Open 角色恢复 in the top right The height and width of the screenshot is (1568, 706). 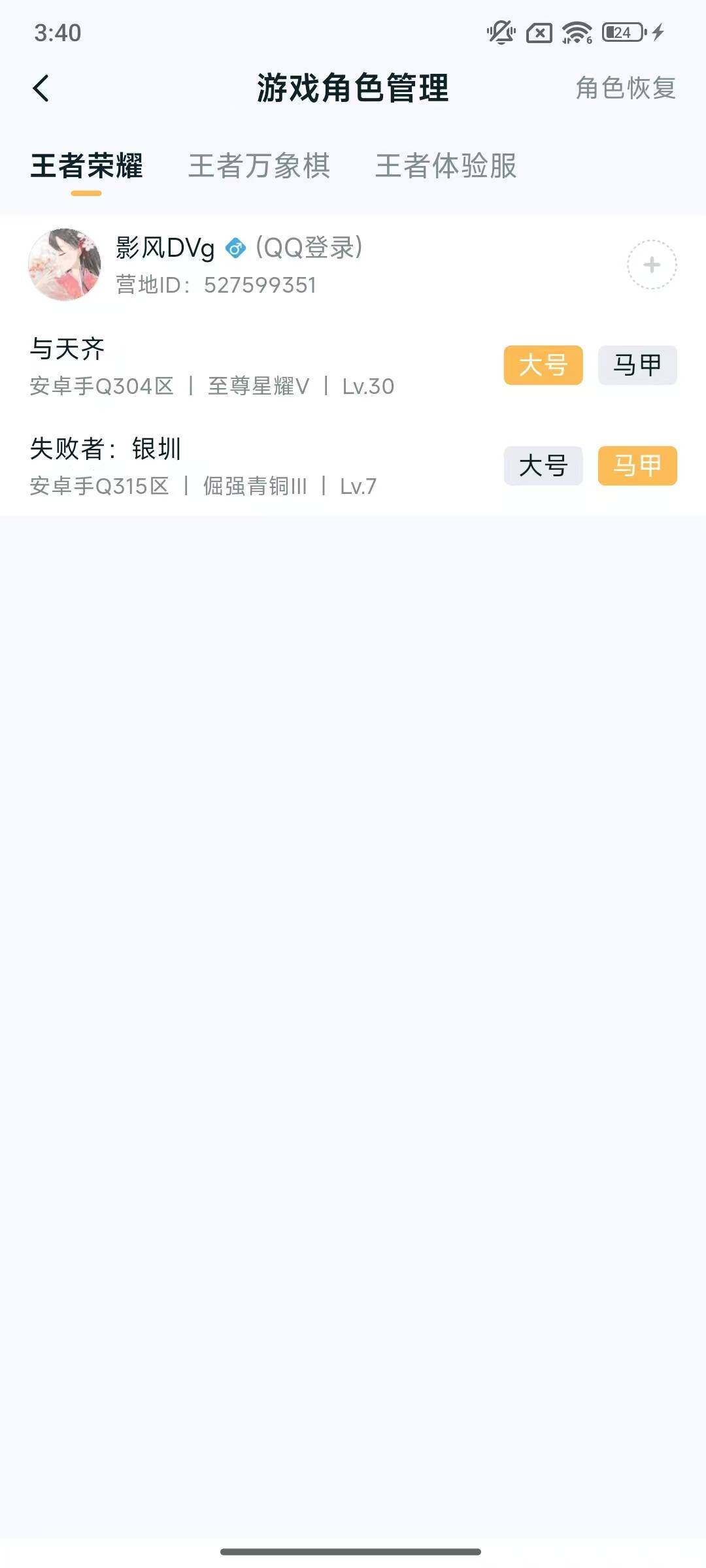click(626, 90)
